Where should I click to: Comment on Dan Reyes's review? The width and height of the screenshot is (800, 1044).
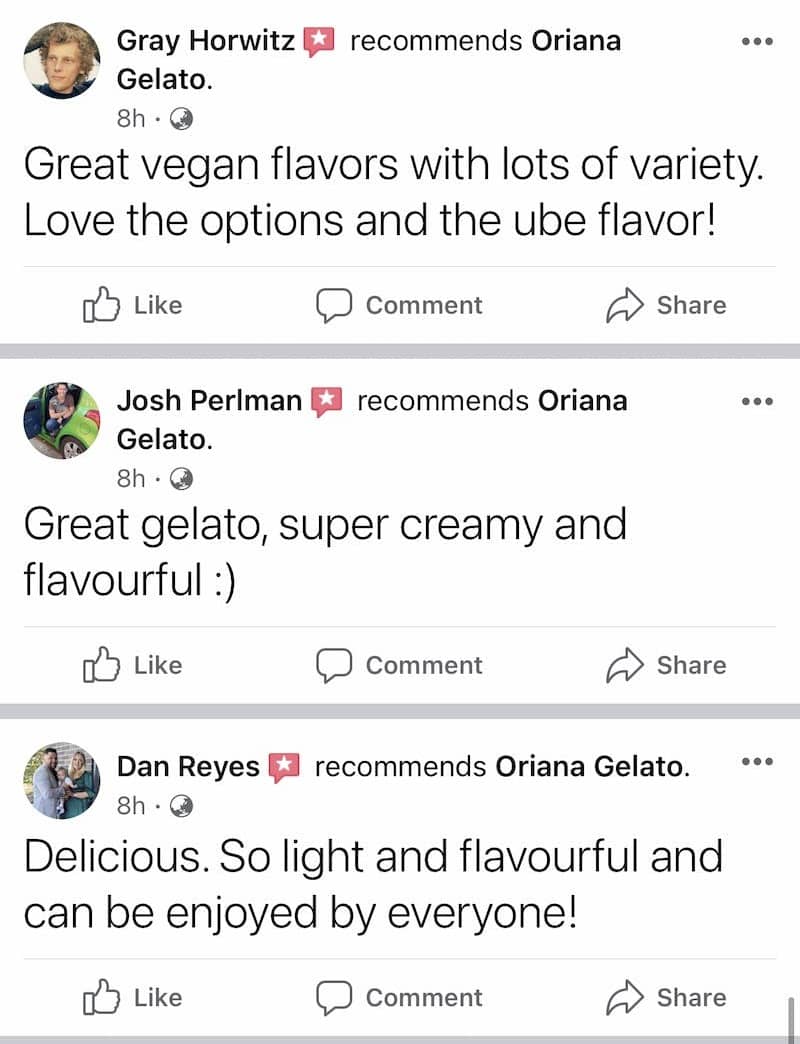click(x=399, y=997)
